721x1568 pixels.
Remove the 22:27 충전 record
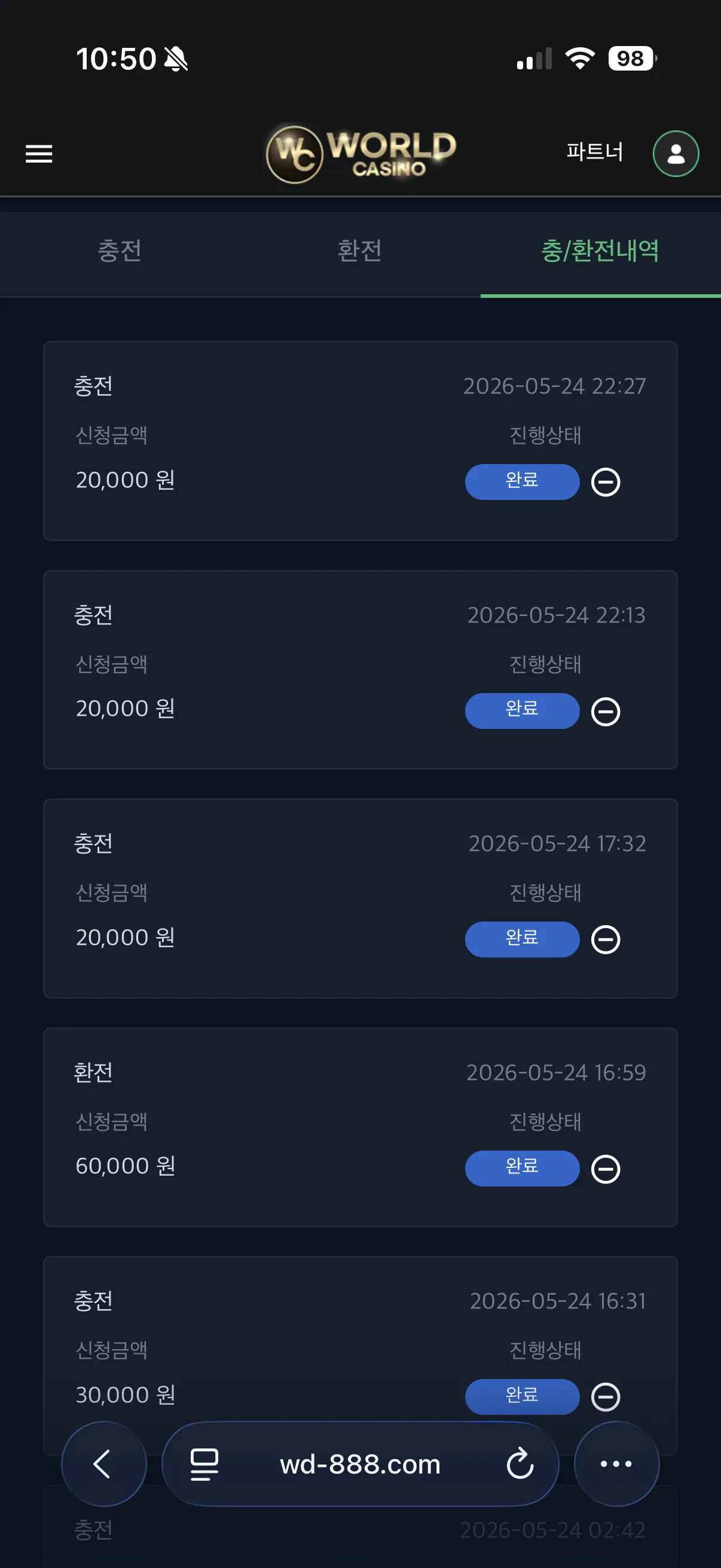pos(606,482)
